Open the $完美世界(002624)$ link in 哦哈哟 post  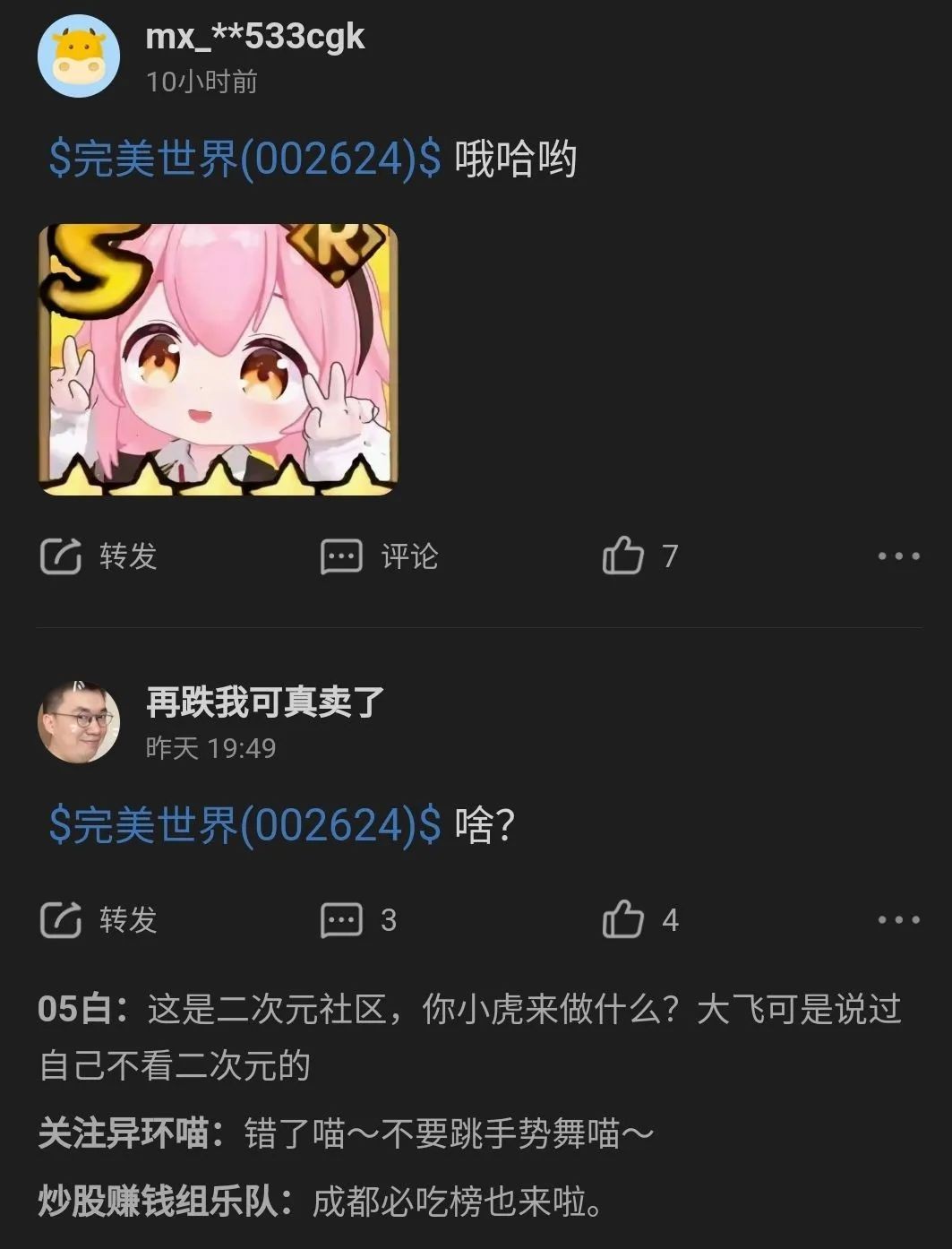[244, 159]
